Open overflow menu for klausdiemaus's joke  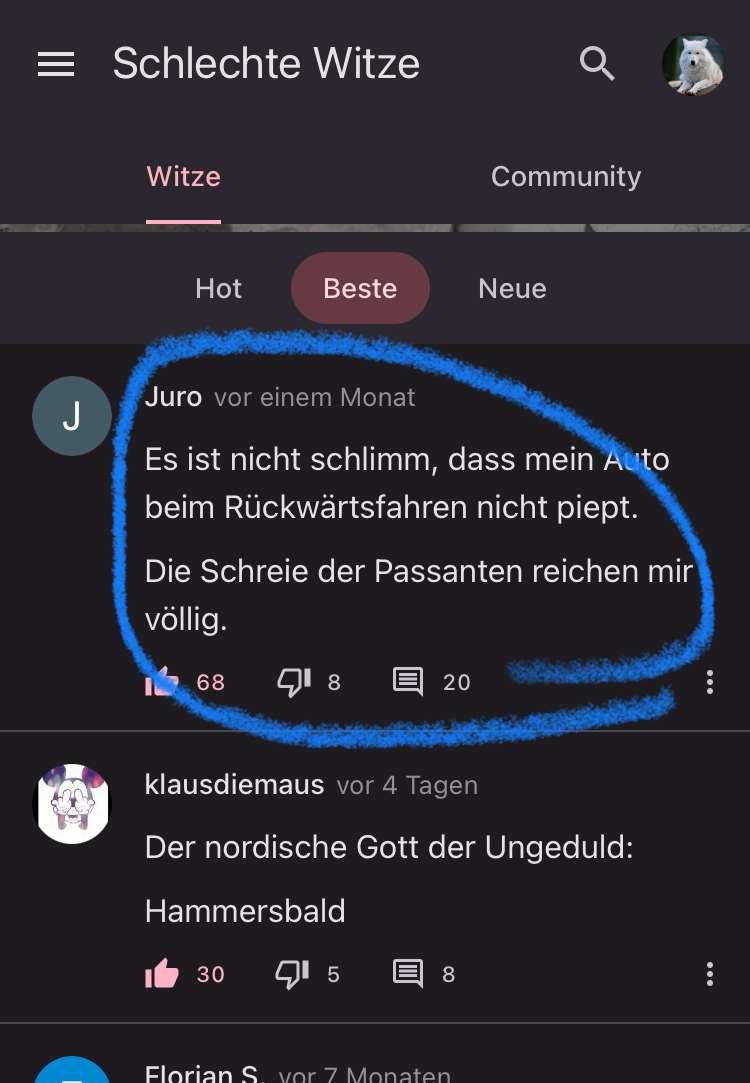(x=709, y=974)
